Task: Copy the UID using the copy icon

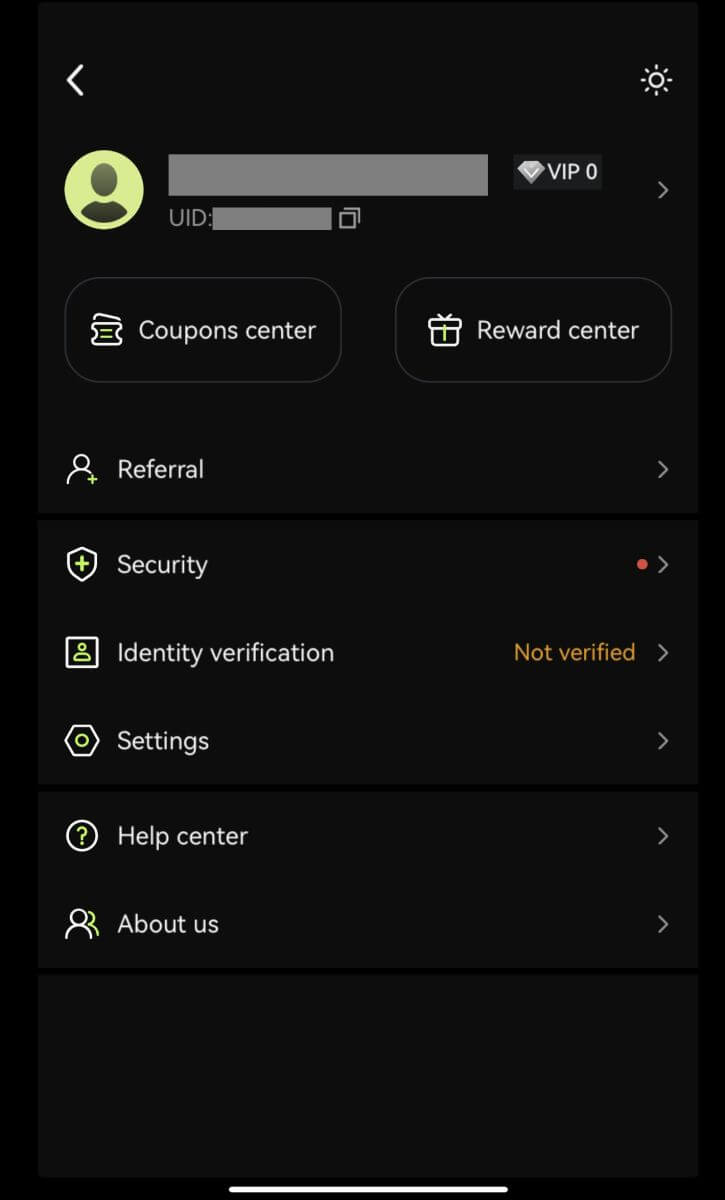Action: coord(348,218)
